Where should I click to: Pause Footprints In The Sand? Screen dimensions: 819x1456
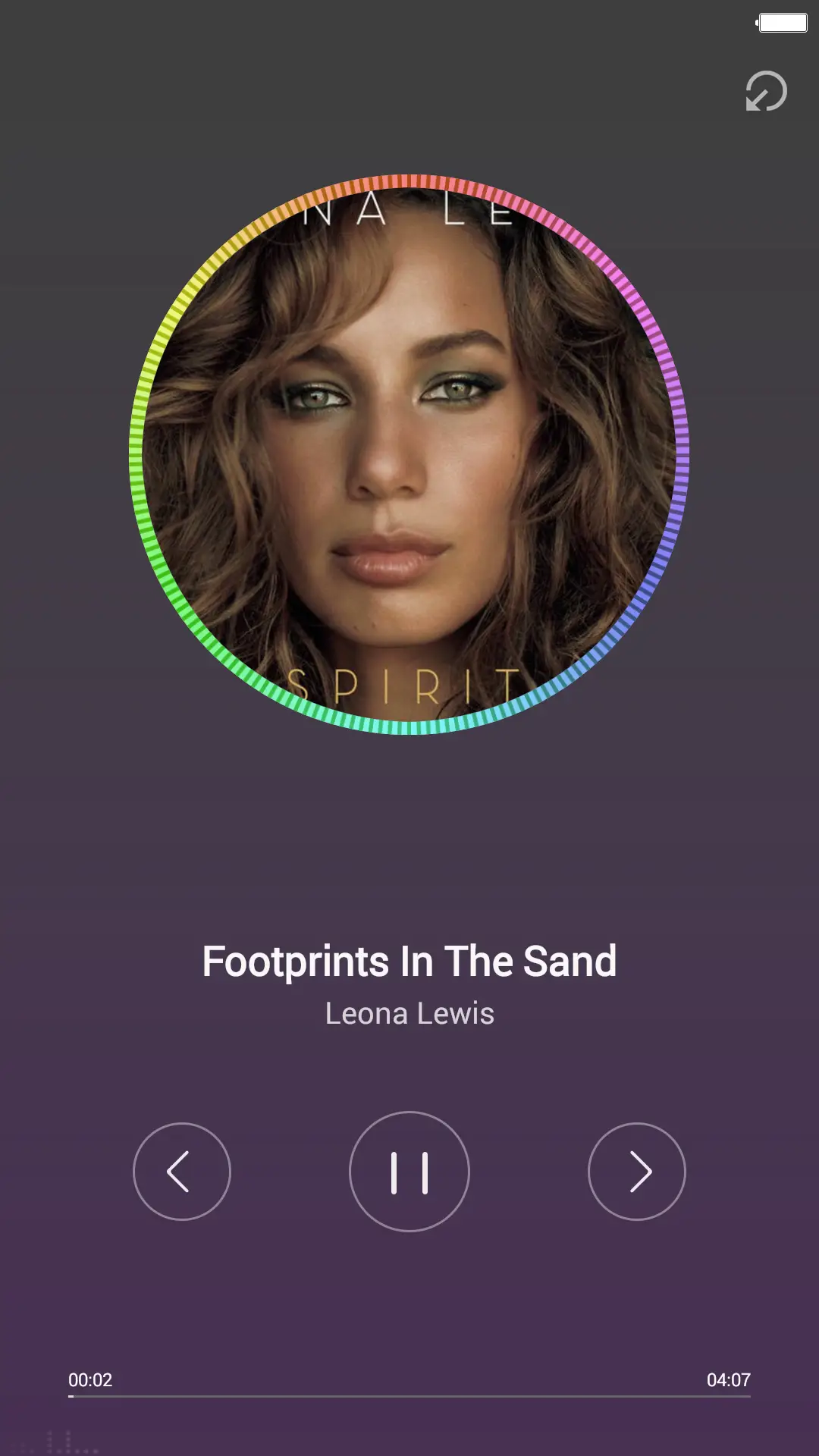(409, 1172)
